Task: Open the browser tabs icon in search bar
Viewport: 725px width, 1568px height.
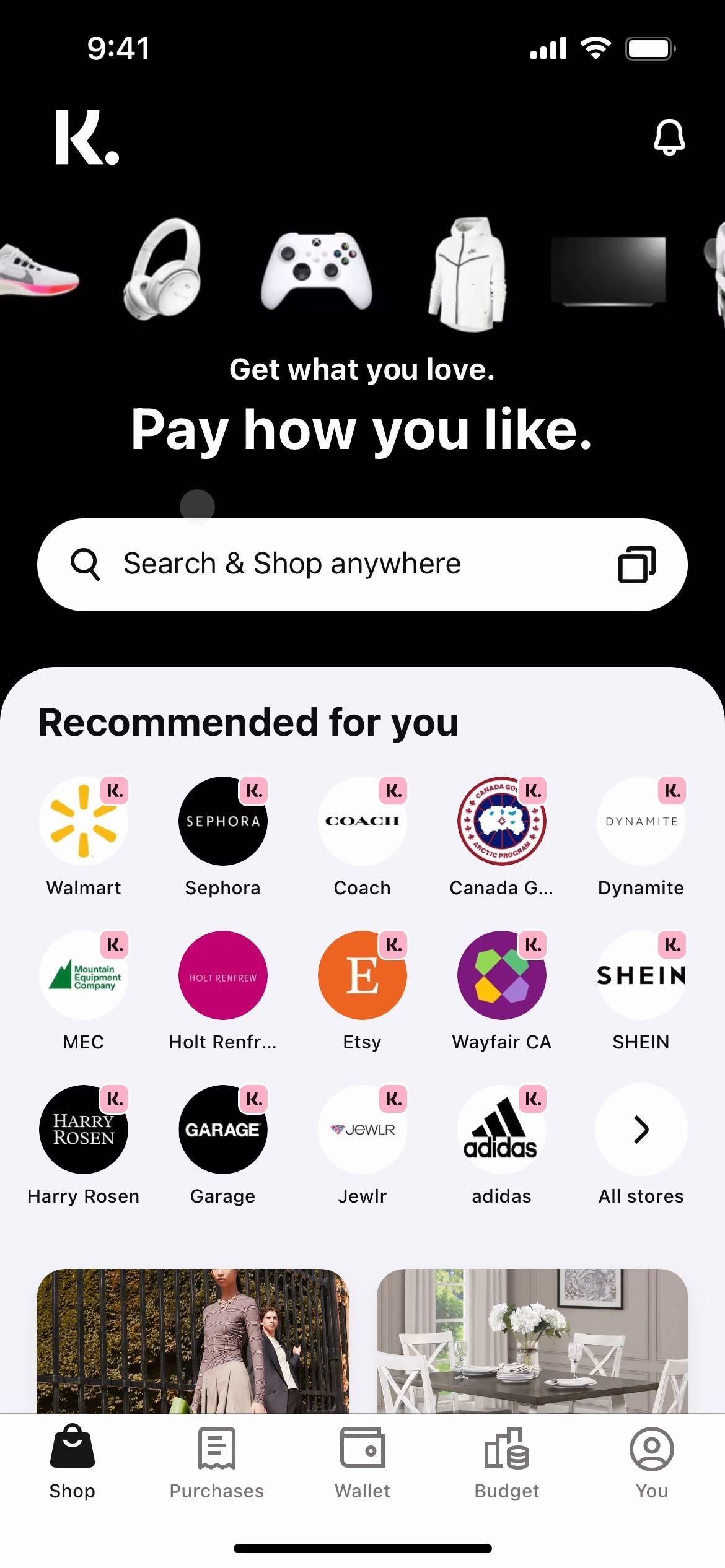Action: pyautogui.click(x=636, y=564)
